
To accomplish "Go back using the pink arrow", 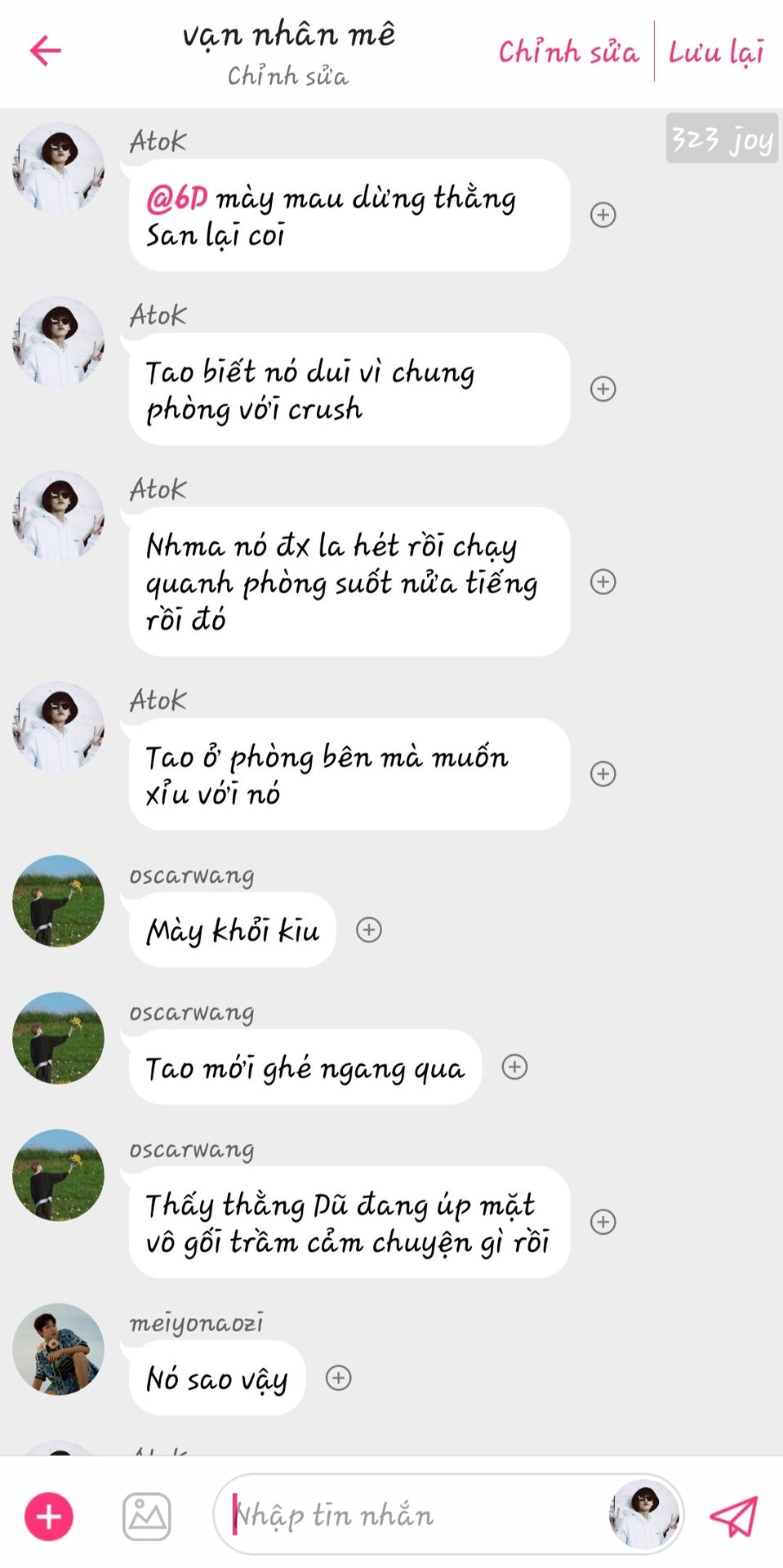I will [46, 51].
